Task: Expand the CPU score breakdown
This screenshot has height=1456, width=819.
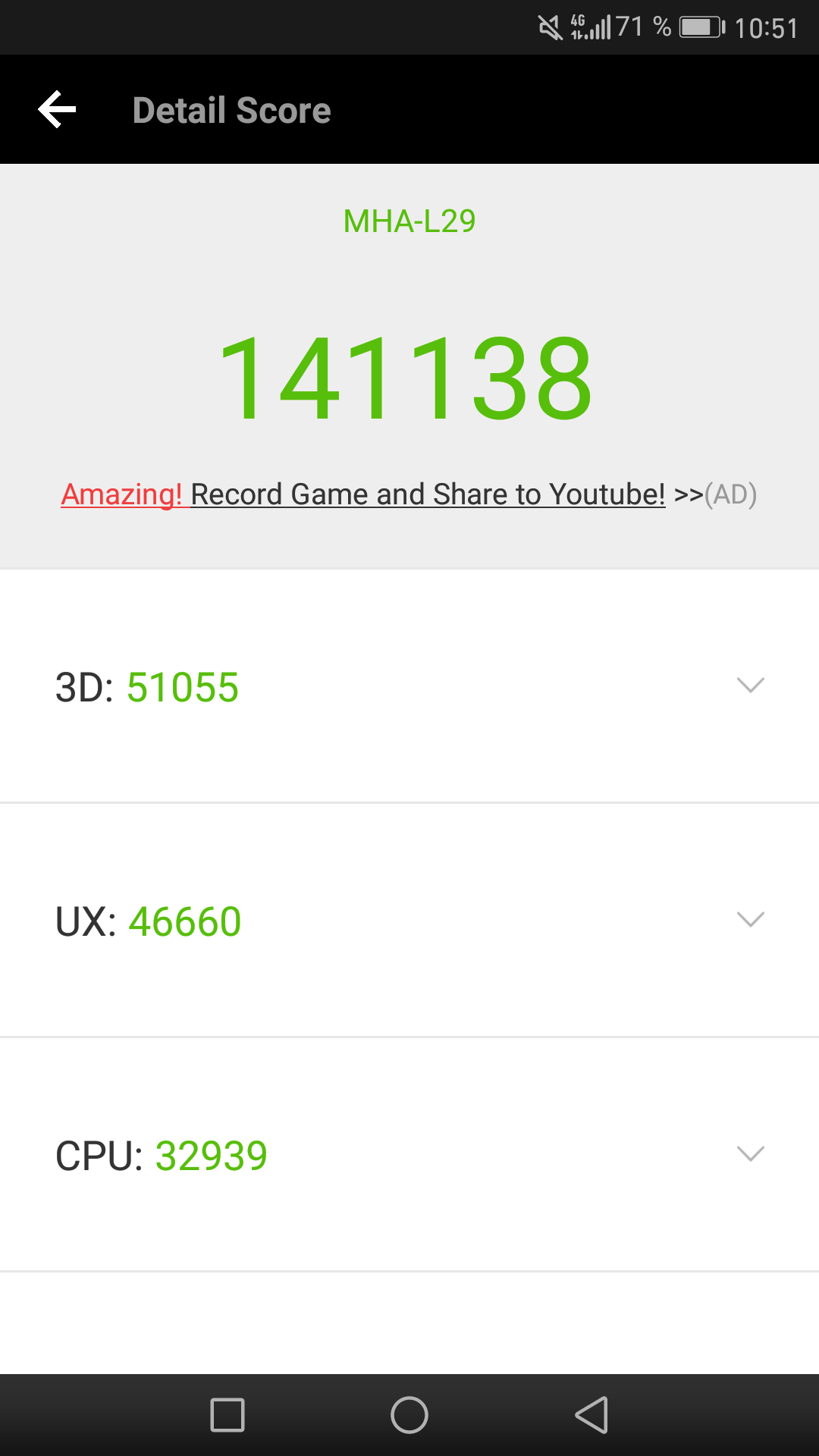Action: tap(409, 1155)
